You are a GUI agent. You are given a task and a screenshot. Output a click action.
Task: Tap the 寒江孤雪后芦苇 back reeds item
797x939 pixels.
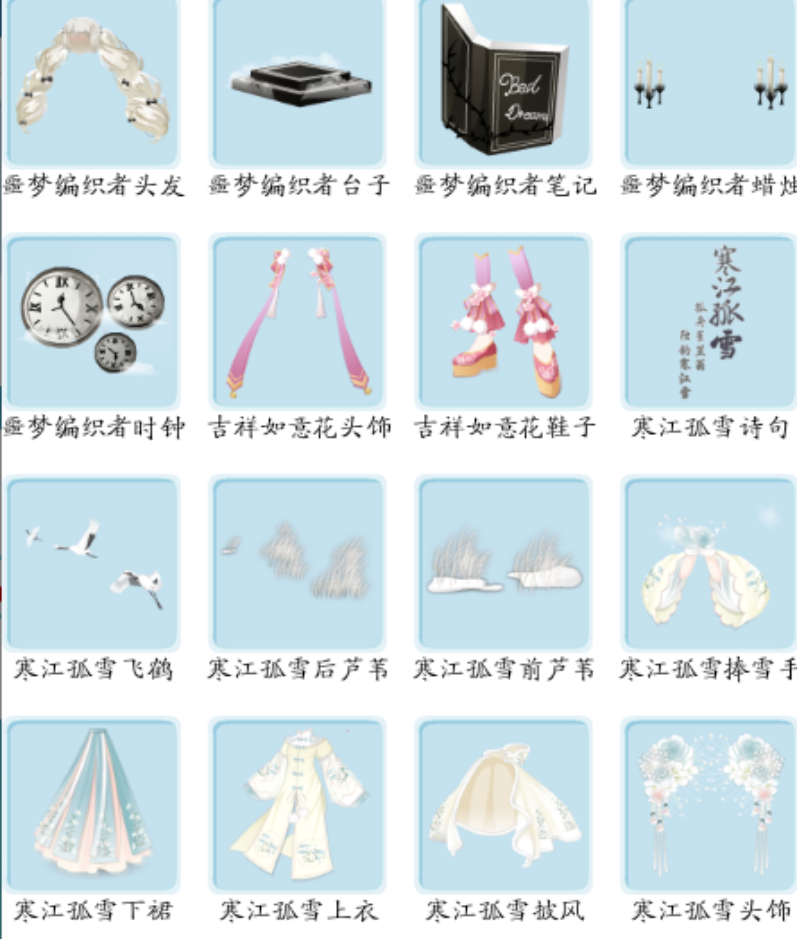[298, 564]
